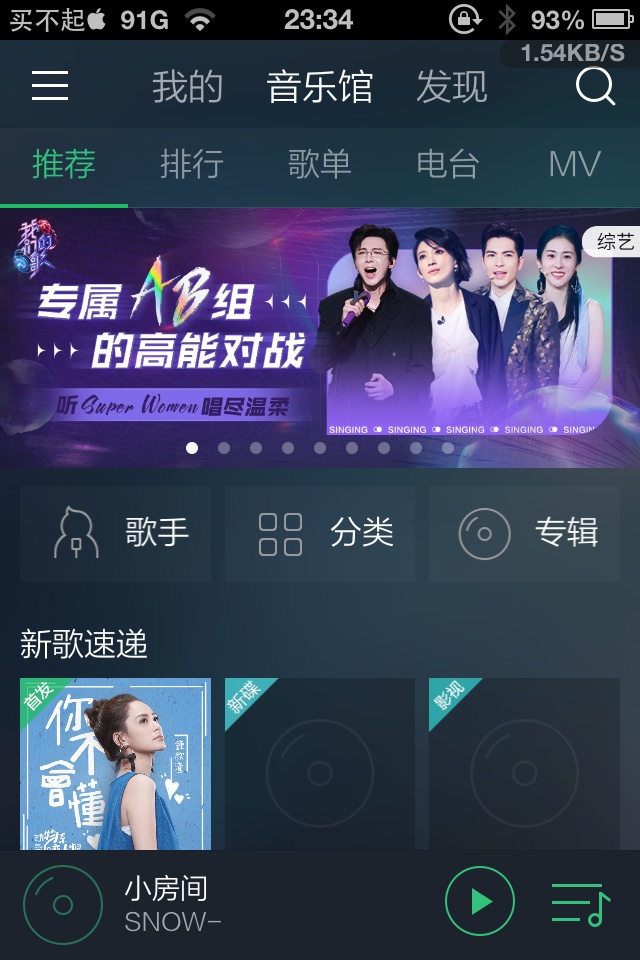
Task: Open the search magnifier icon
Action: [x=595, y=87]
